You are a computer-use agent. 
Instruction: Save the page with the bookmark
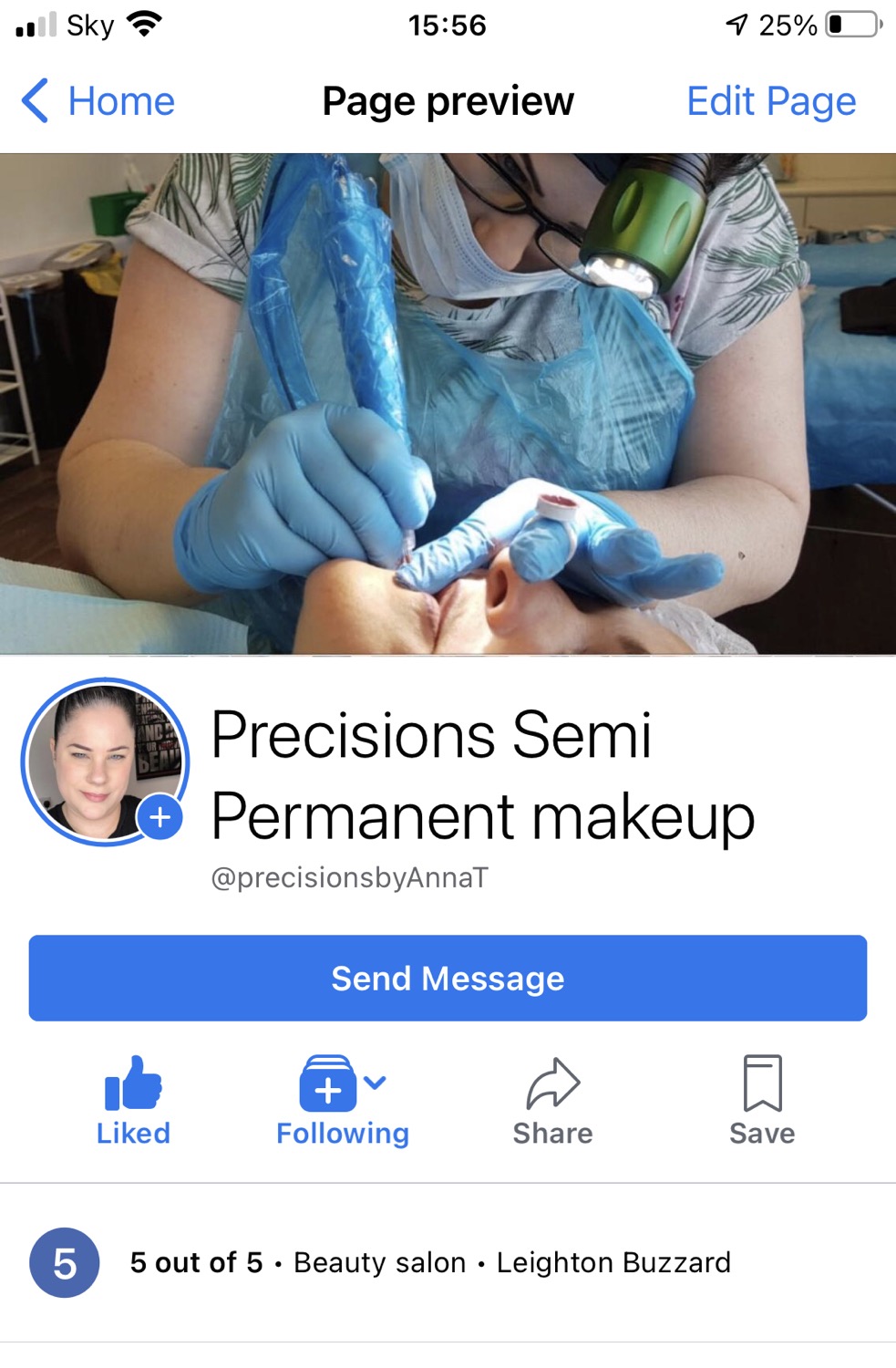762,1101
